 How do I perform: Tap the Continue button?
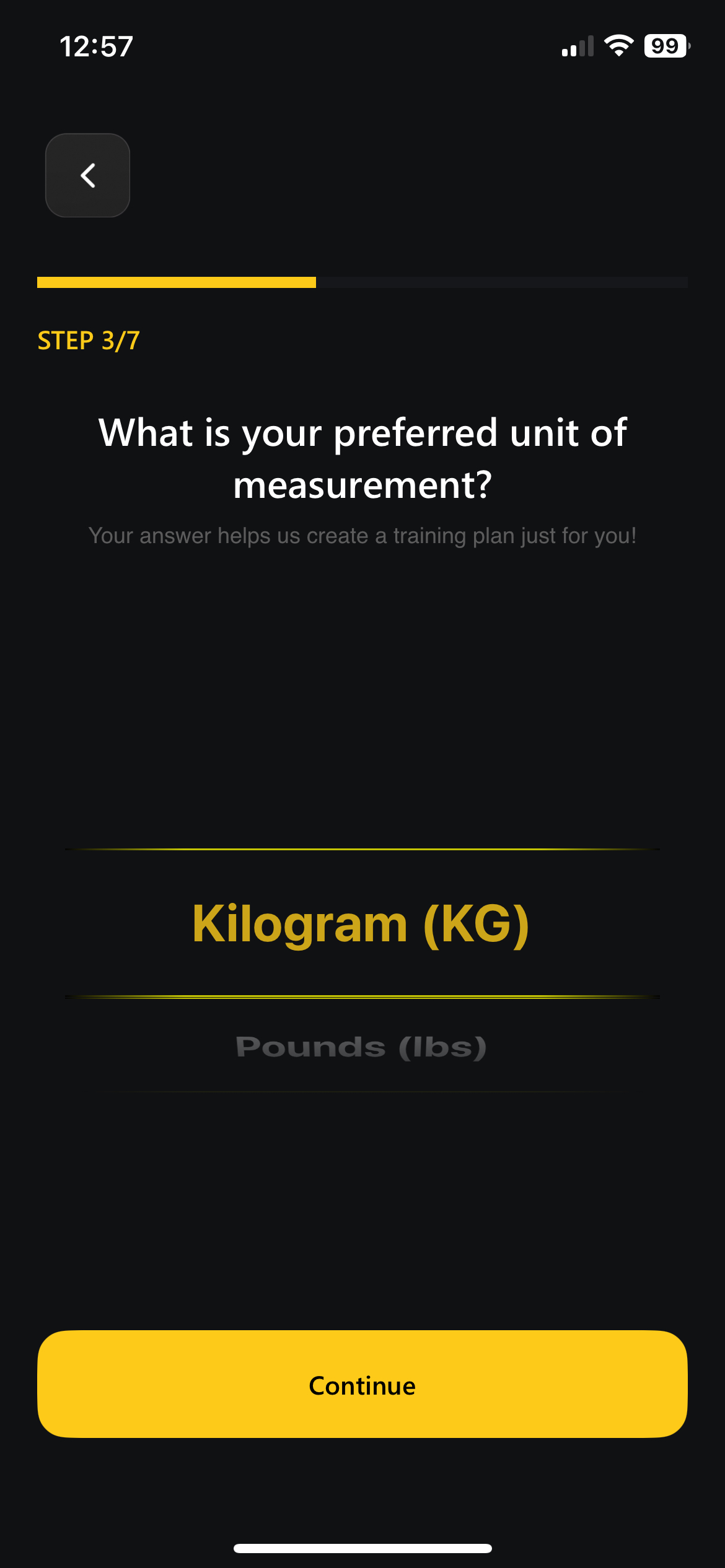click(x=362, y=1385)
